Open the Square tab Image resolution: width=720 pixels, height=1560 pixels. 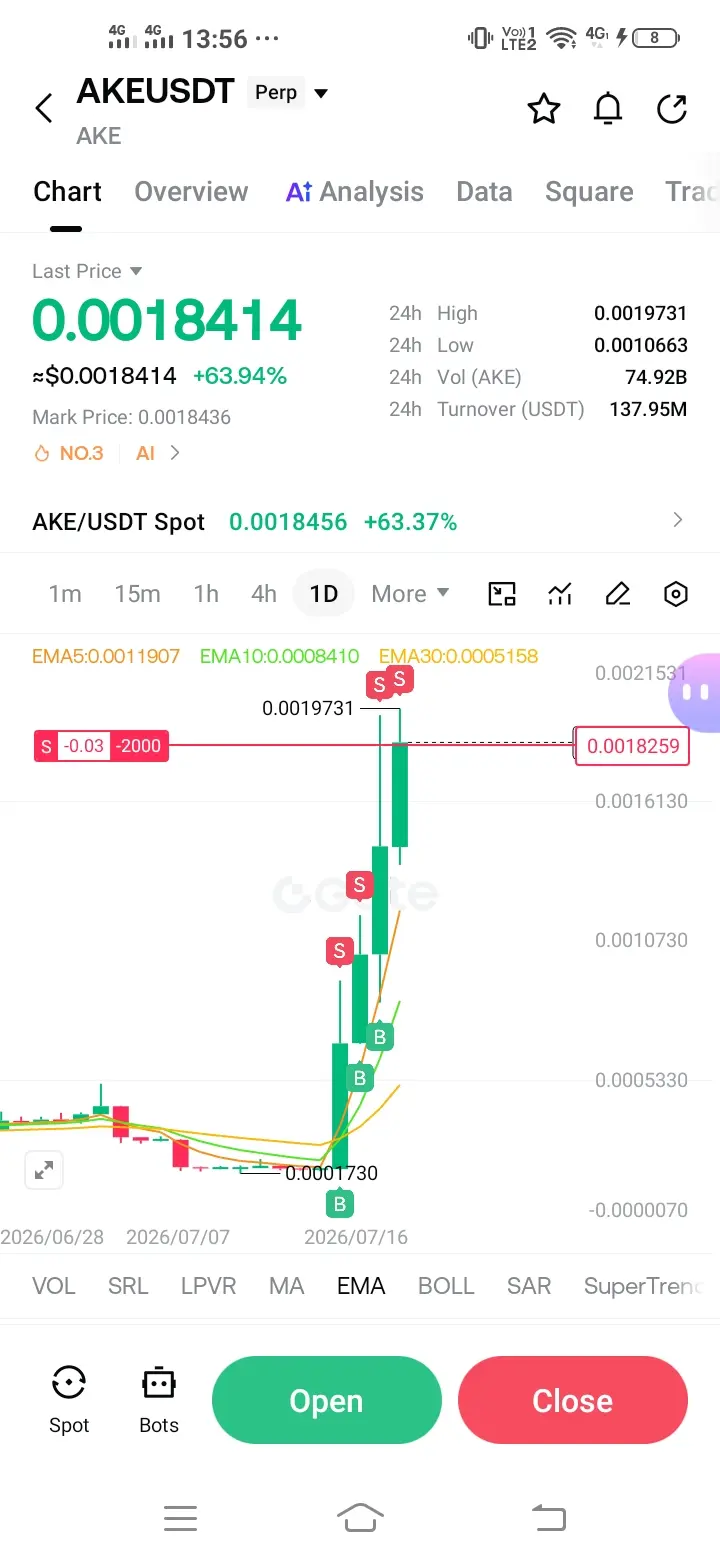[x=589, y=192]
